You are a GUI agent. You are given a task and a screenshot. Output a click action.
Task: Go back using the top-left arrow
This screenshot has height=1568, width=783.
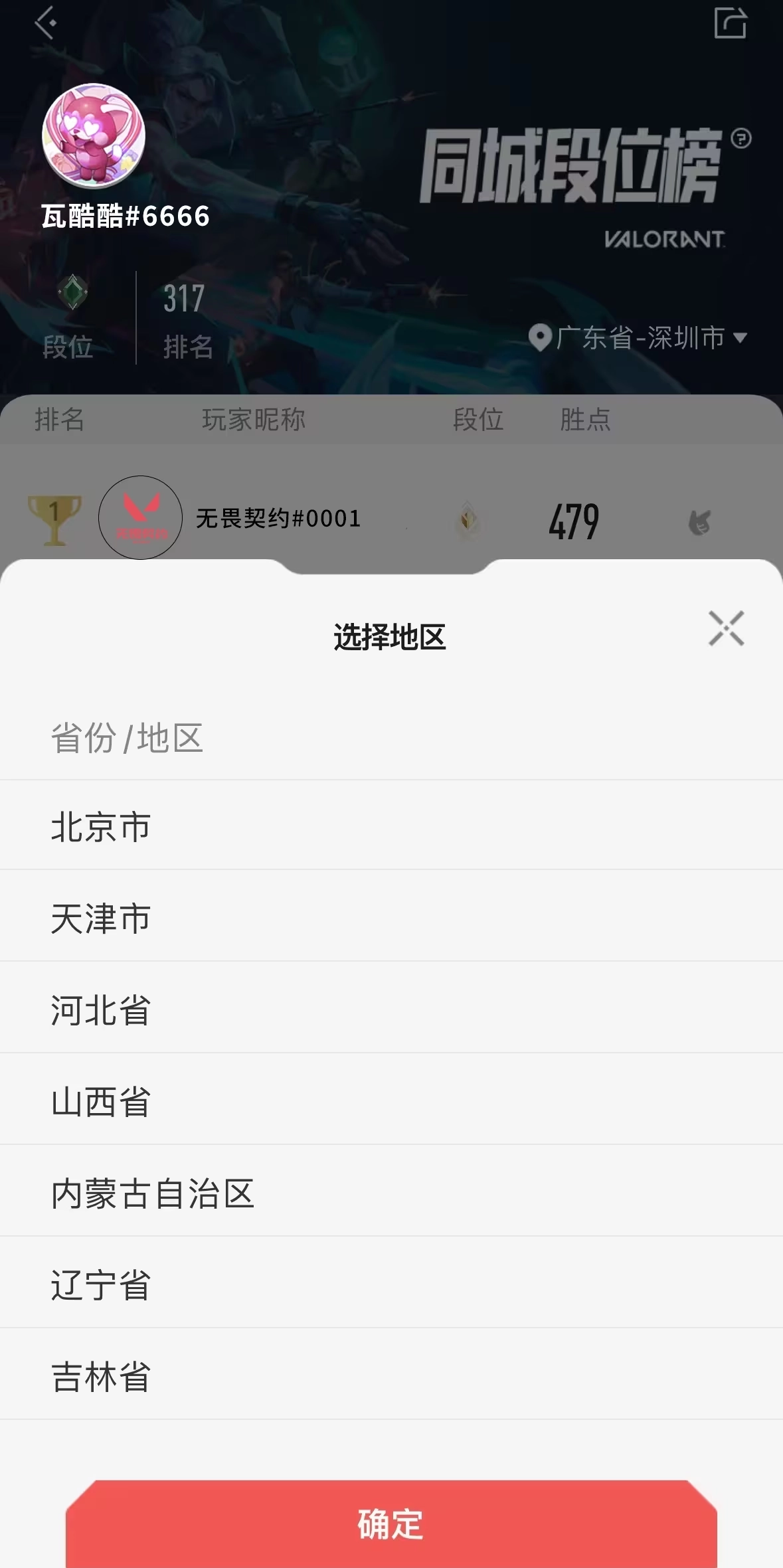(45, 23)
